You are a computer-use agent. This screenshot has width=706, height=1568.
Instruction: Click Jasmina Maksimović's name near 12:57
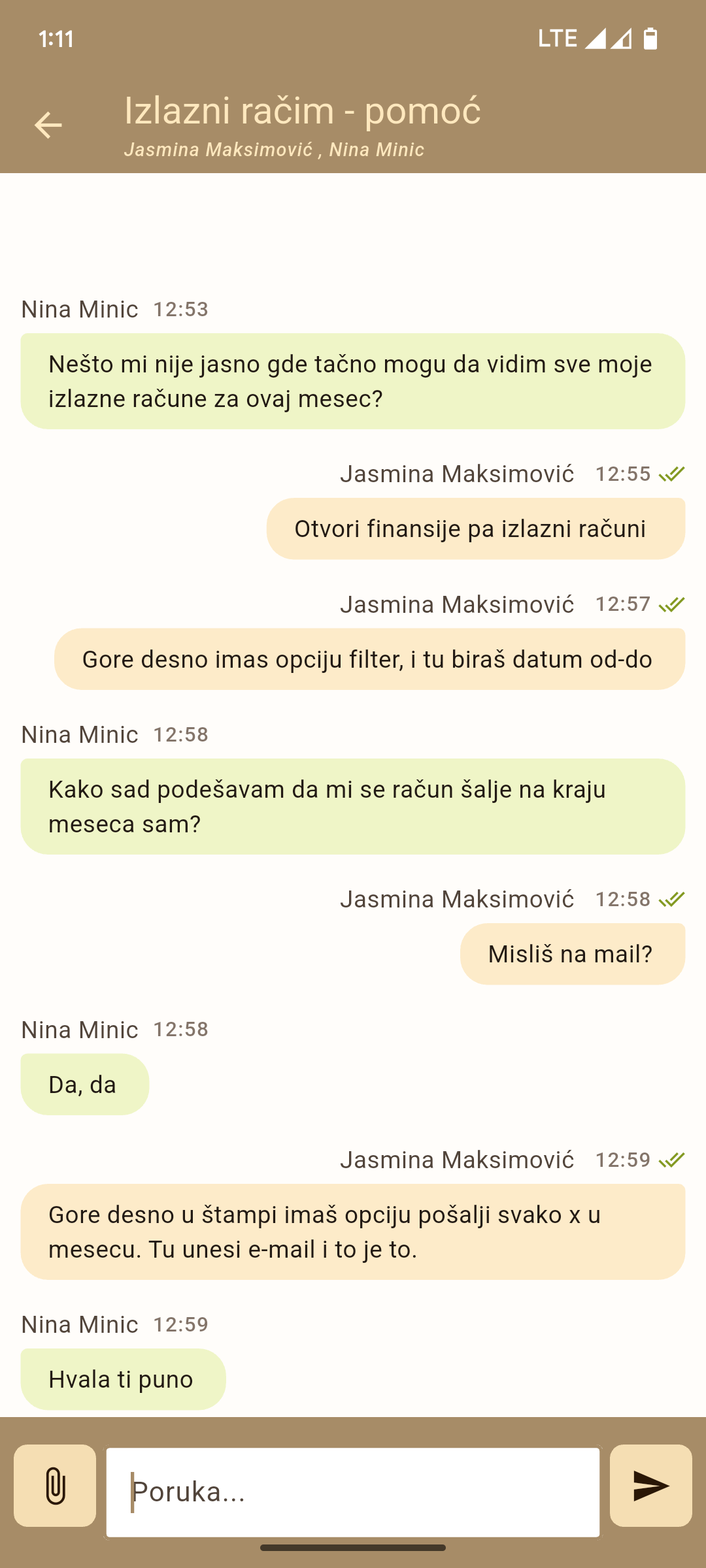tap(457, 604)
